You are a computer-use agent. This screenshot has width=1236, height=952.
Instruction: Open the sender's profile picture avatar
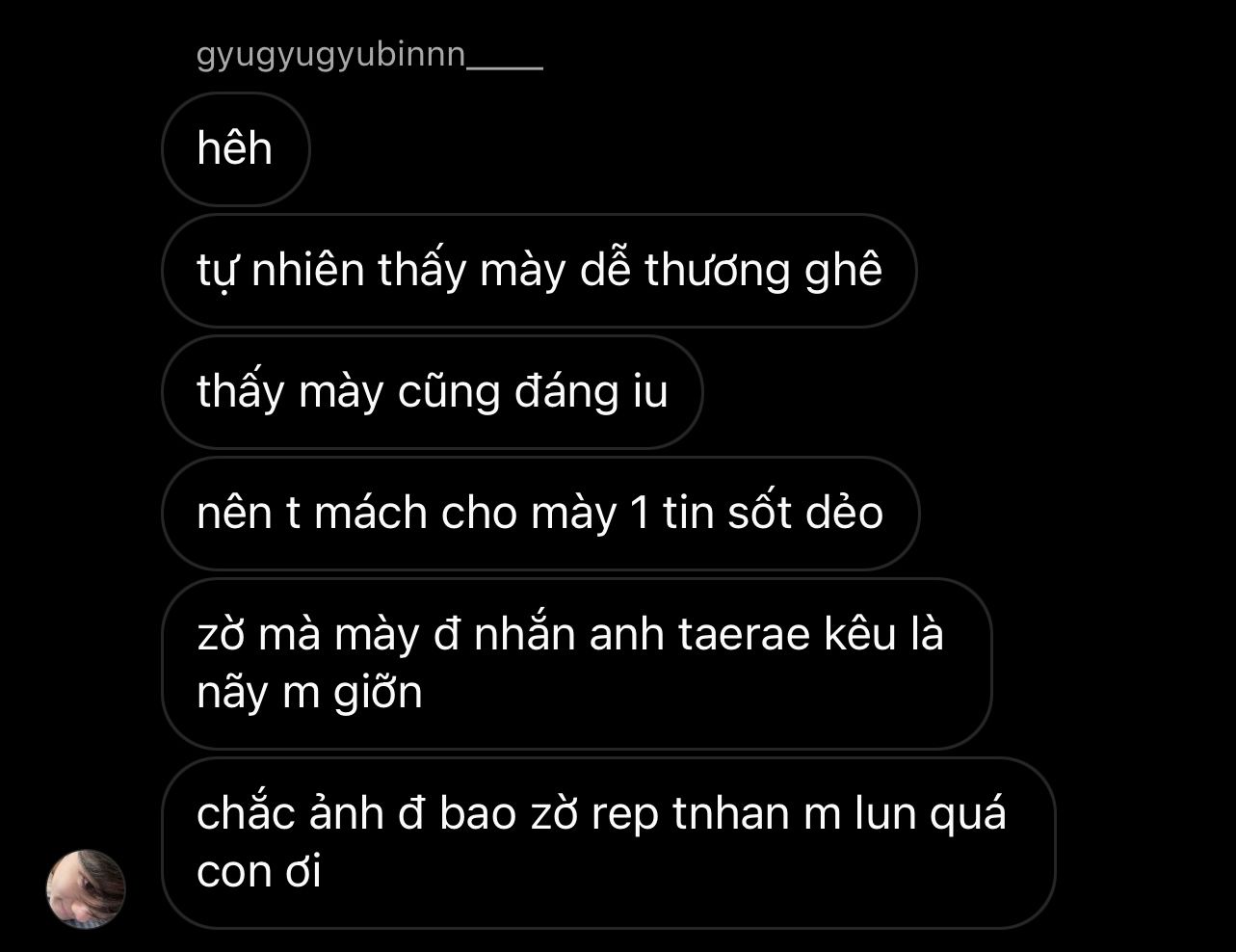click(x=86, y=888)
